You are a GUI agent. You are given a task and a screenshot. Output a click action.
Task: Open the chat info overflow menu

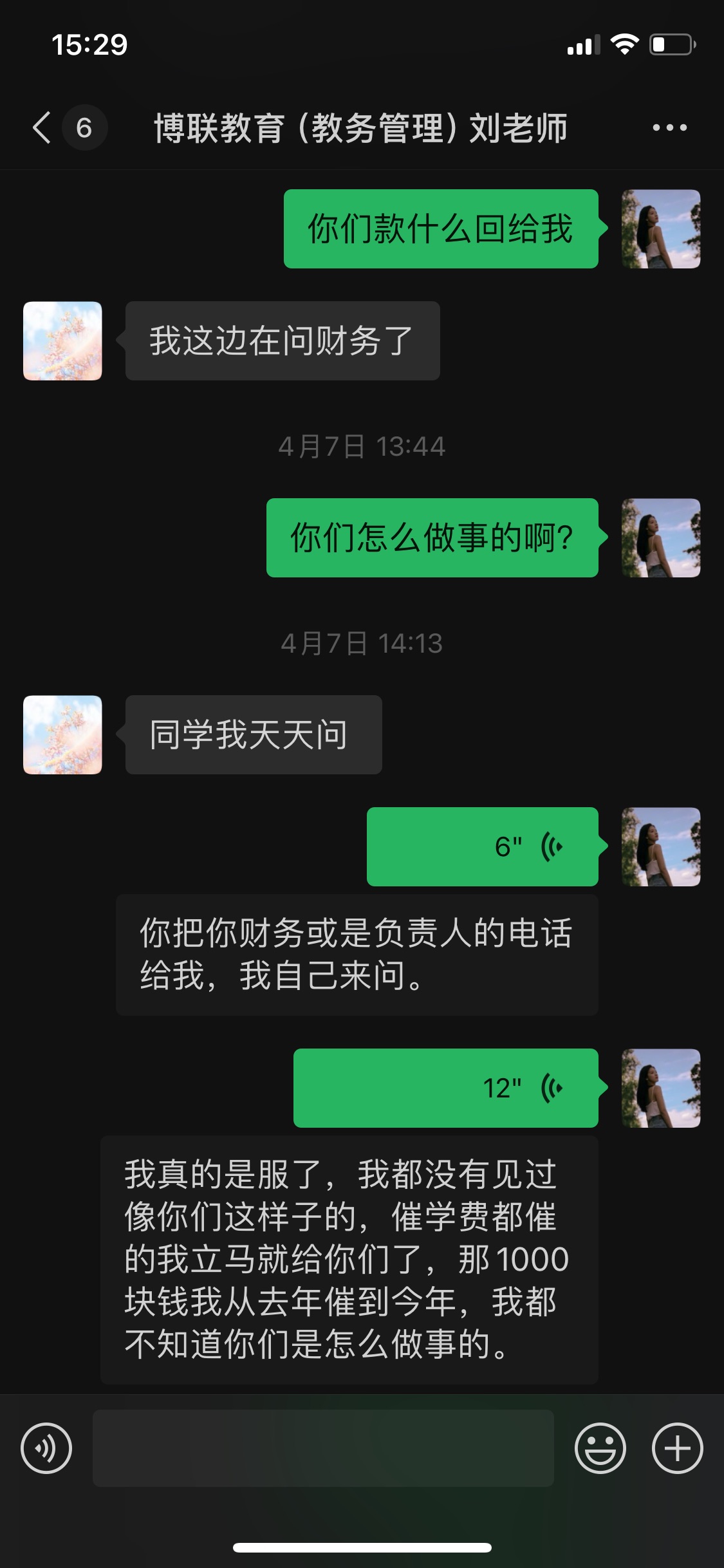669,127
